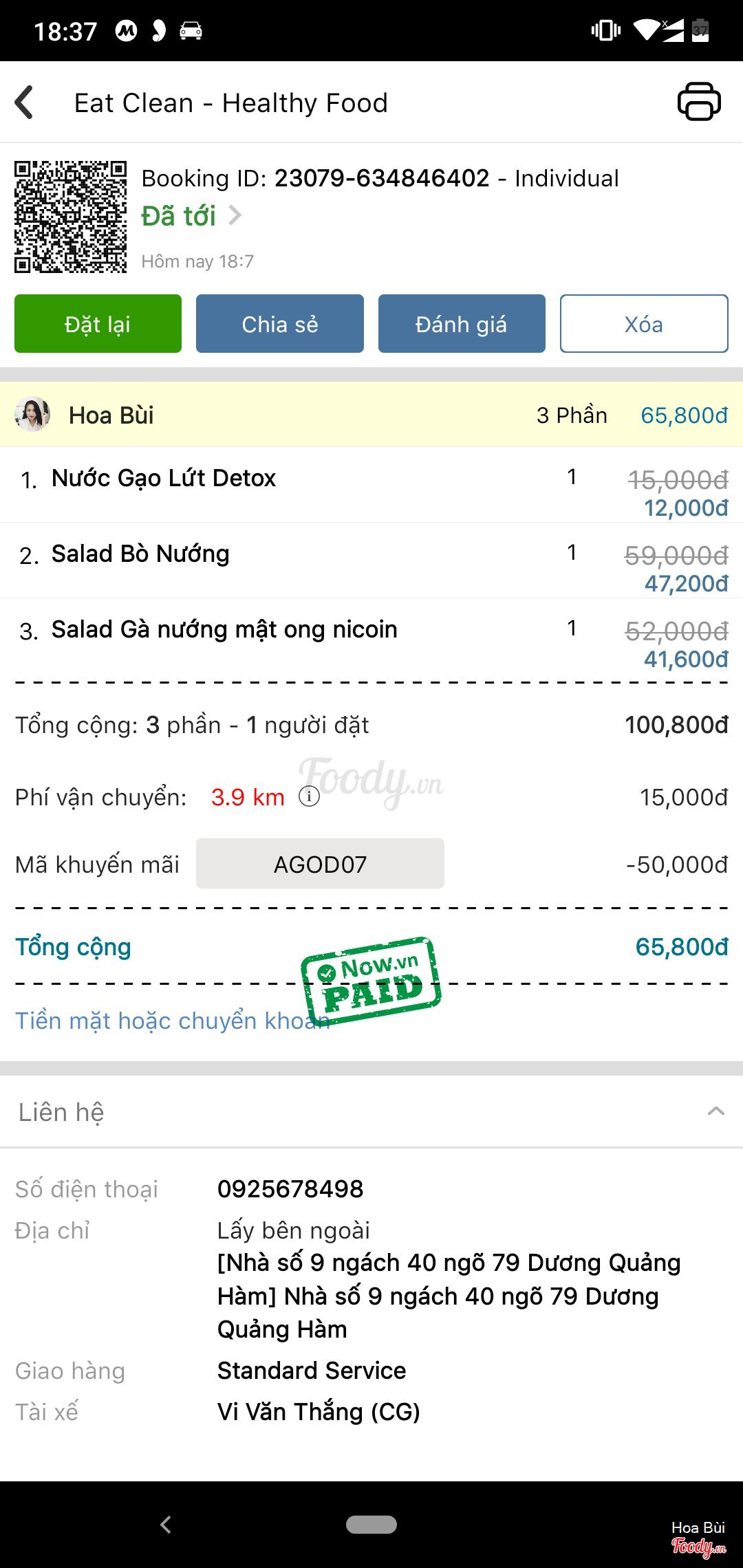Screen dimensions: 743x1568
Task: Tap the system back navigation button
Action: 166,1525
